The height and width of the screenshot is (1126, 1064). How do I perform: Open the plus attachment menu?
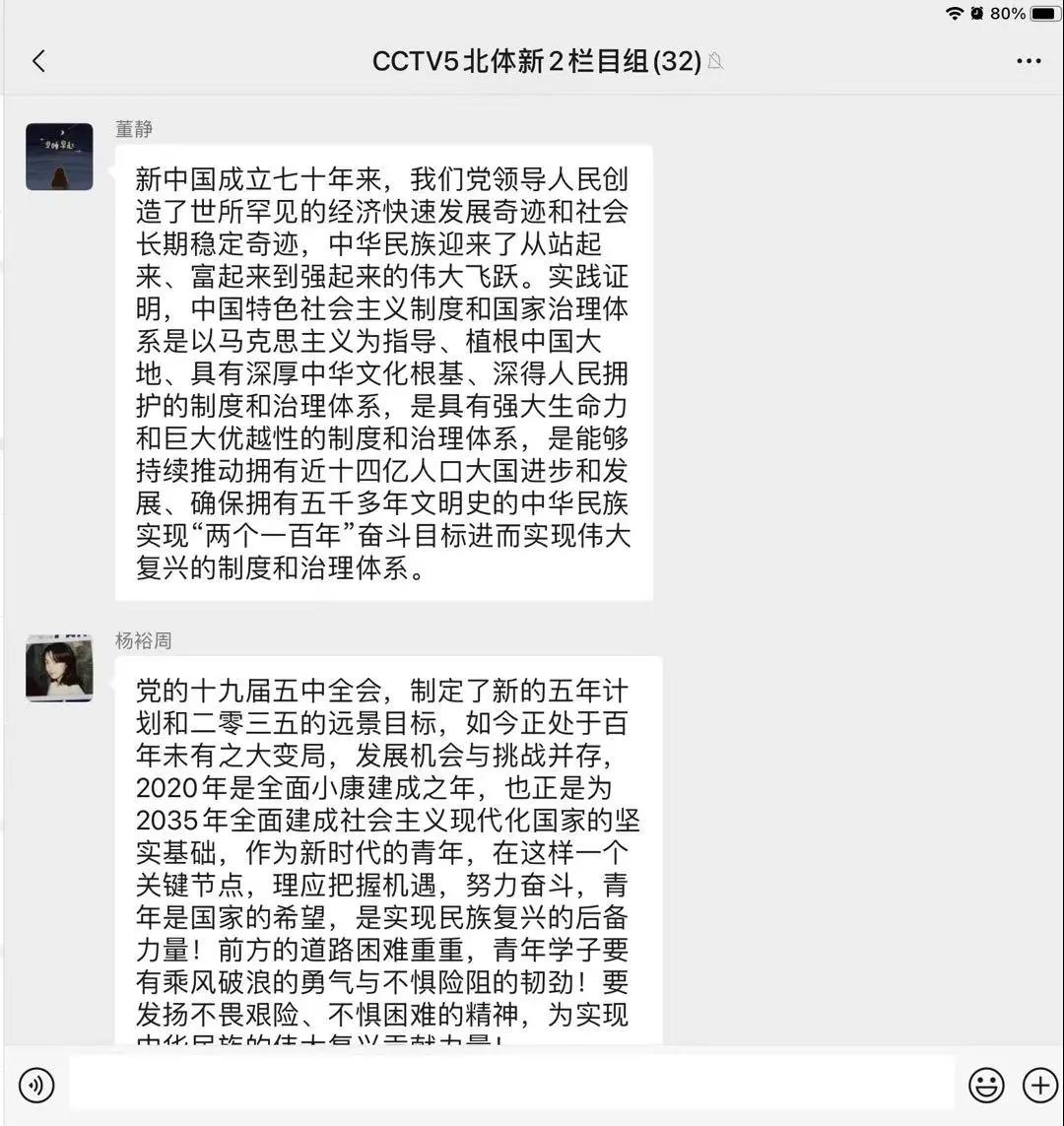point(1039,1085)
